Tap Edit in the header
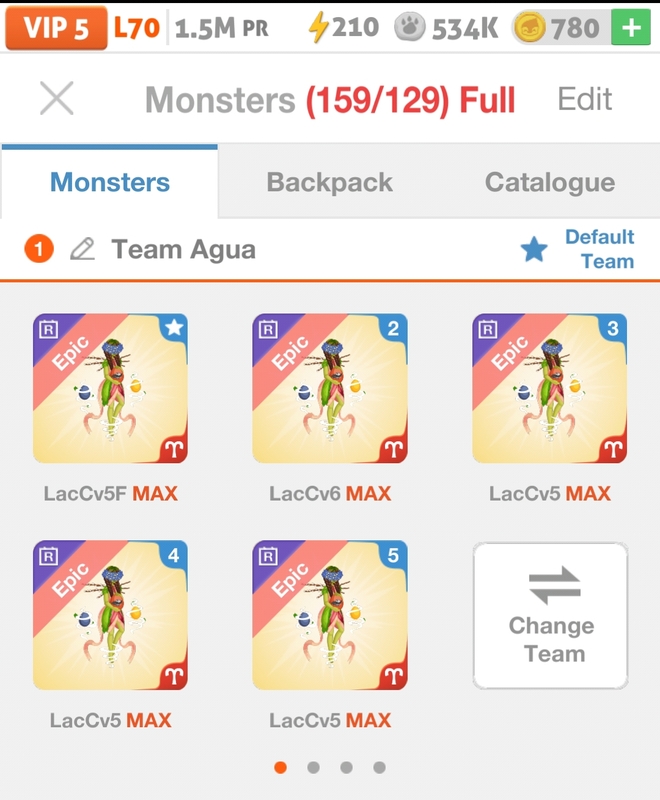 coord(585,99)
